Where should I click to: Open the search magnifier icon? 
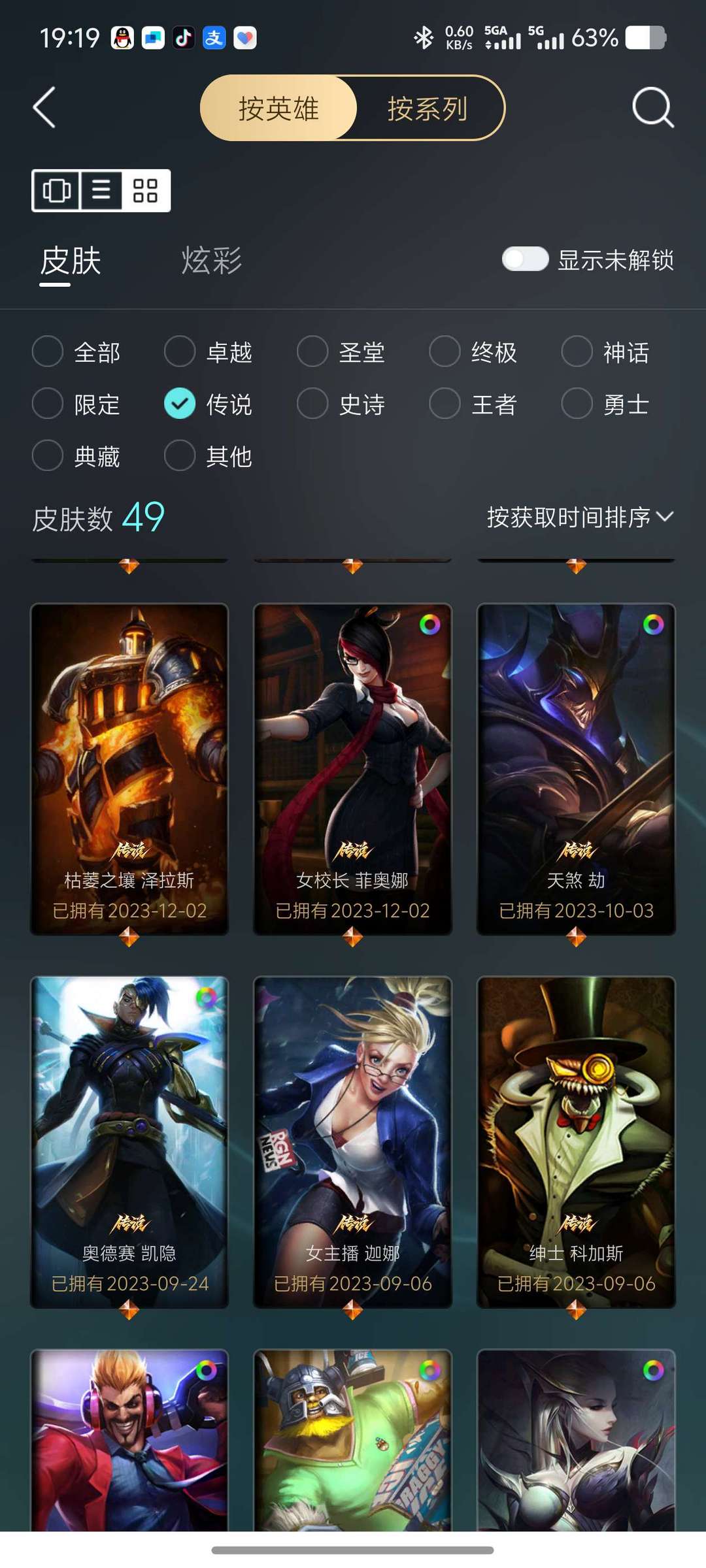652,108
